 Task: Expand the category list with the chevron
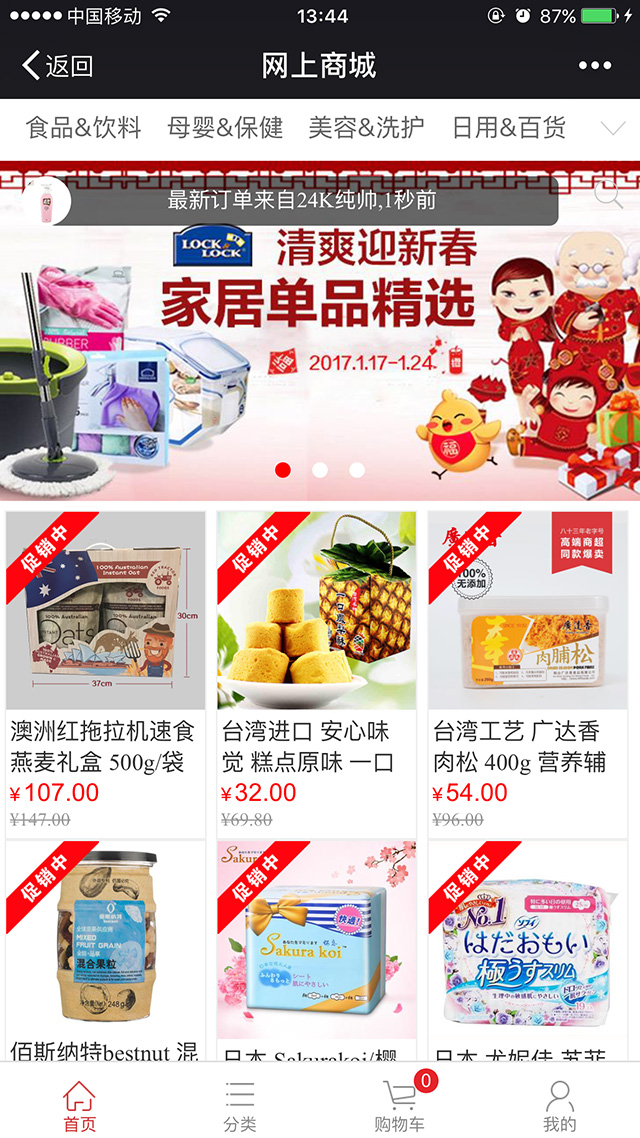[612, 128]
